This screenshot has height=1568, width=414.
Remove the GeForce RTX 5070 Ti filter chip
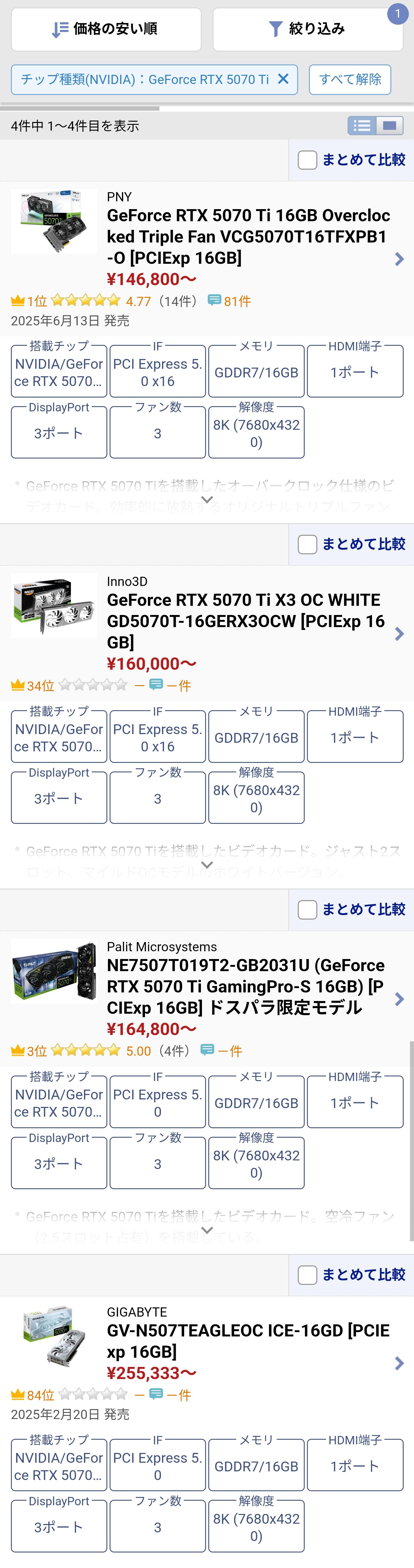pyautogui.click(x=283, y=79)
